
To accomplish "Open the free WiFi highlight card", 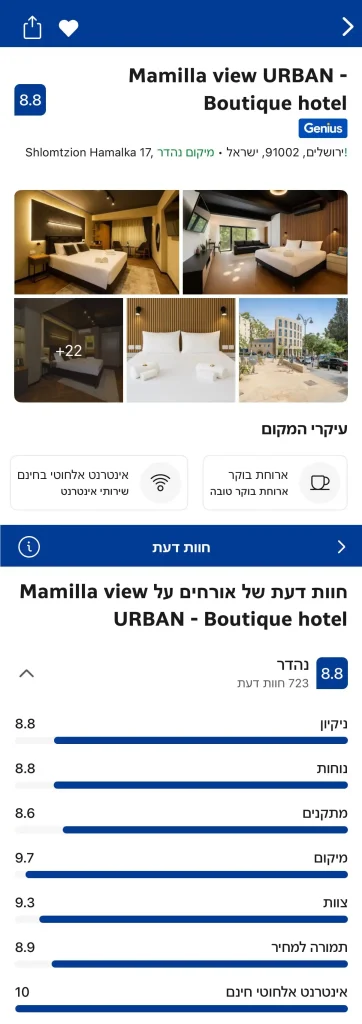I will (x=99, y=483).
